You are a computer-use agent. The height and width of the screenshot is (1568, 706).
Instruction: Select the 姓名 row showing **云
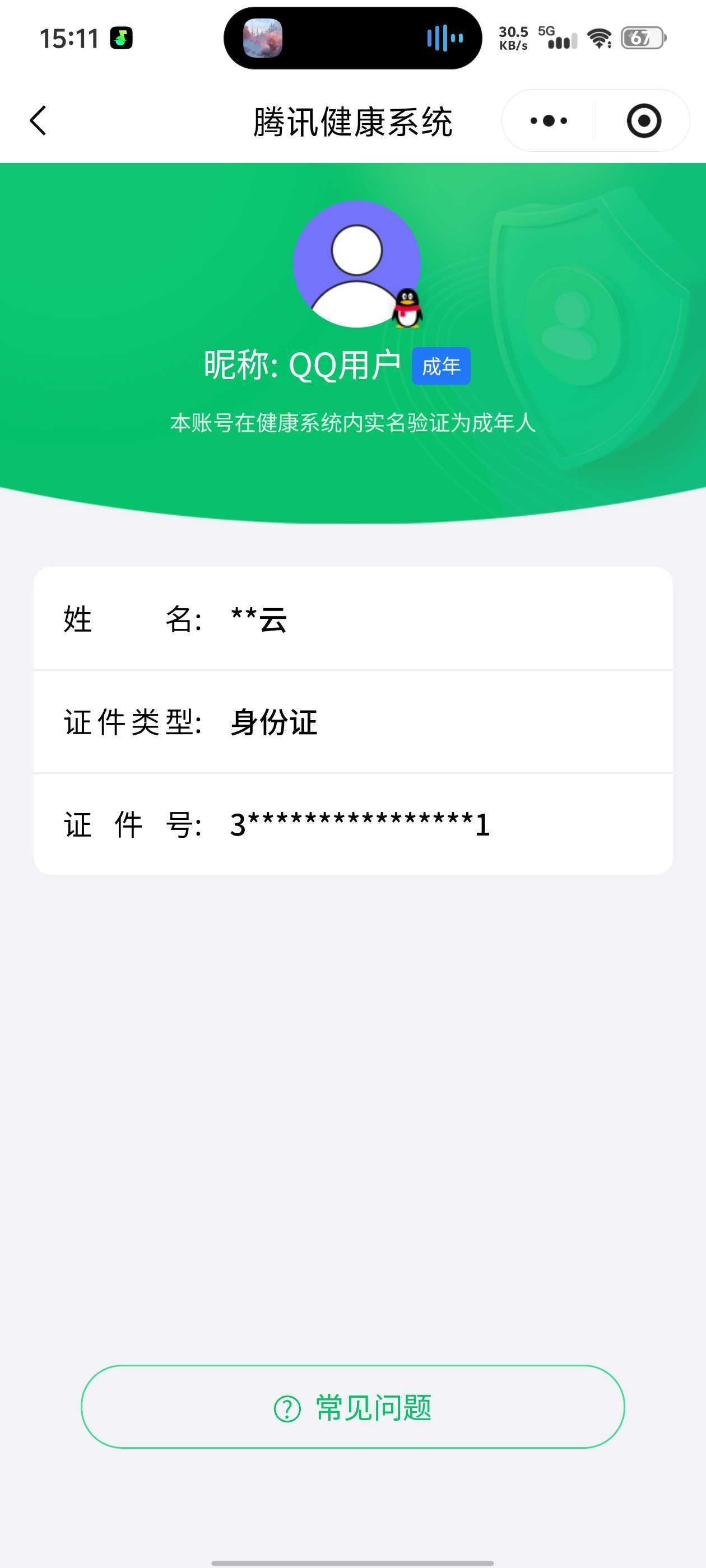[x=352, y=619]
